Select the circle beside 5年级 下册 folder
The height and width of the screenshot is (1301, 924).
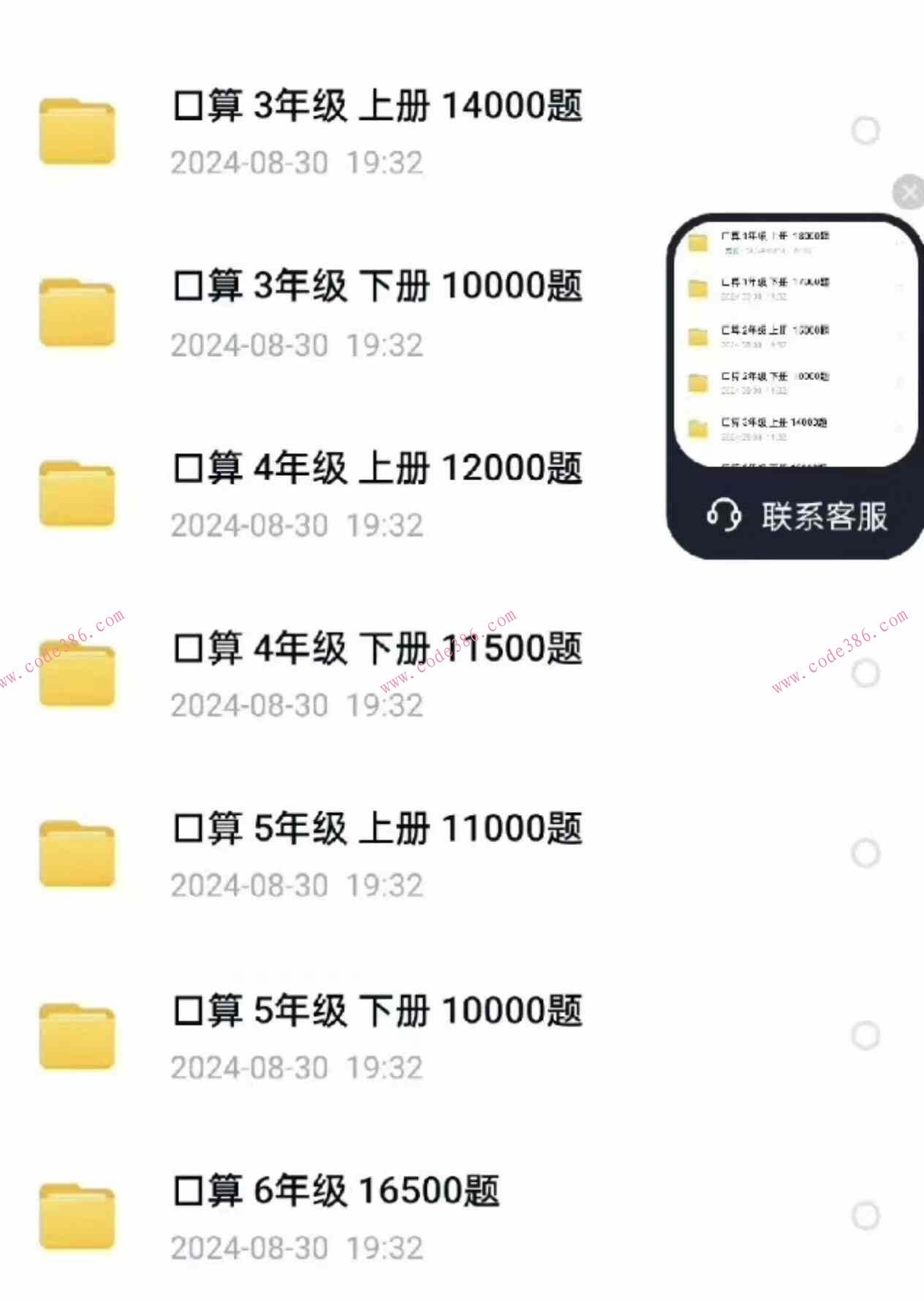[x=866, y=1034]
